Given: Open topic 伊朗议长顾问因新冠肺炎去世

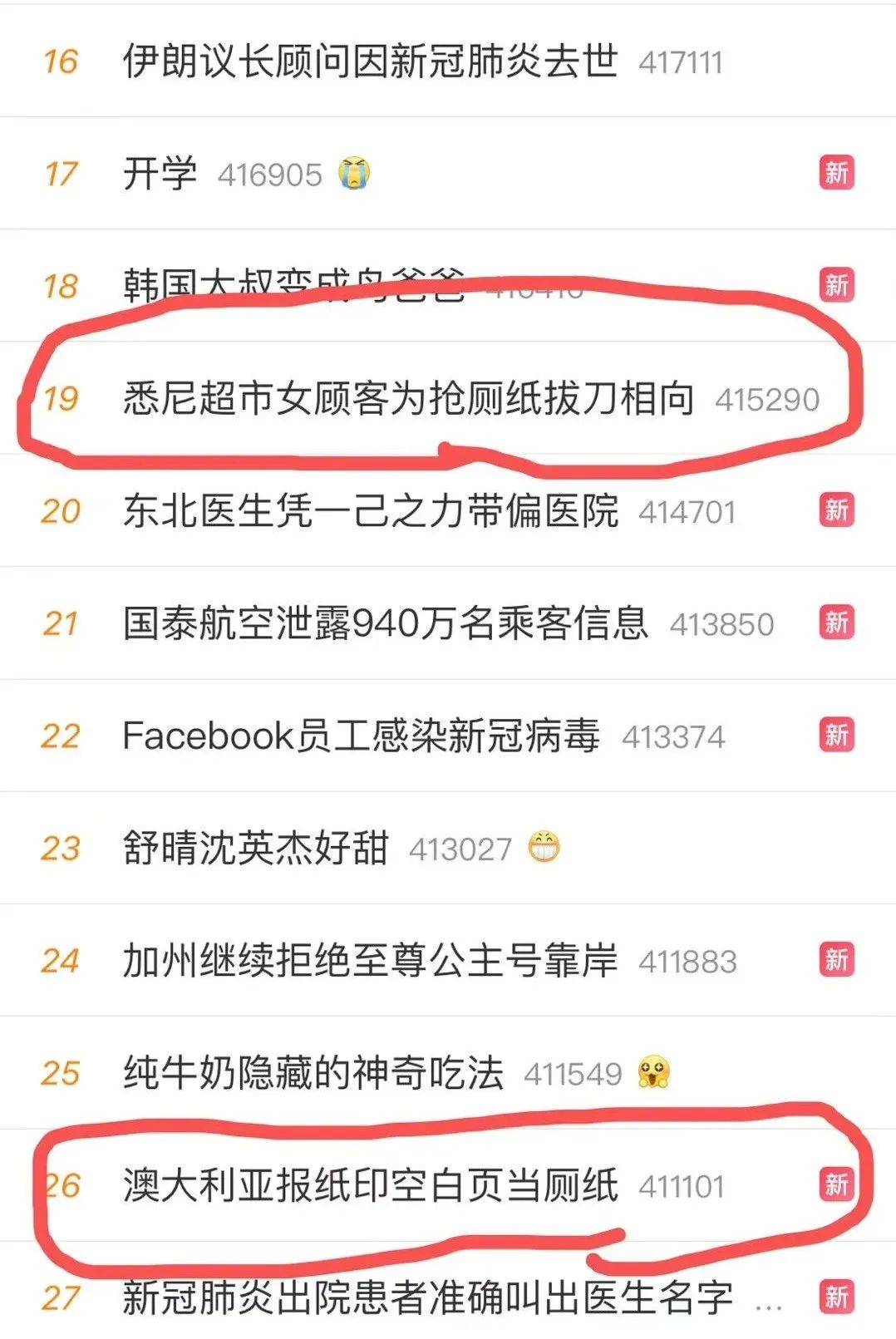Looking at the screenshot, I should [x=370, y=61].
